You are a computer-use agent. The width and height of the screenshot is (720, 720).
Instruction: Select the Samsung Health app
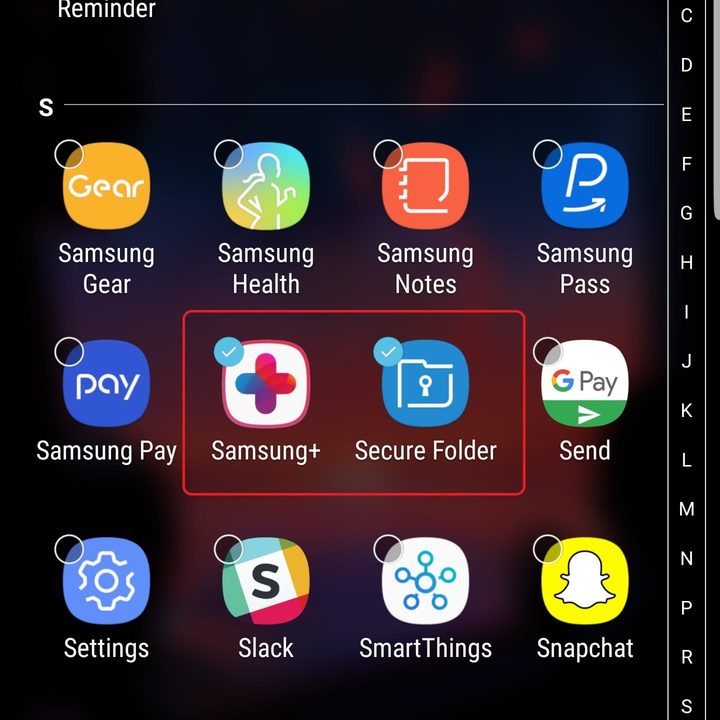tap(265, 187)
